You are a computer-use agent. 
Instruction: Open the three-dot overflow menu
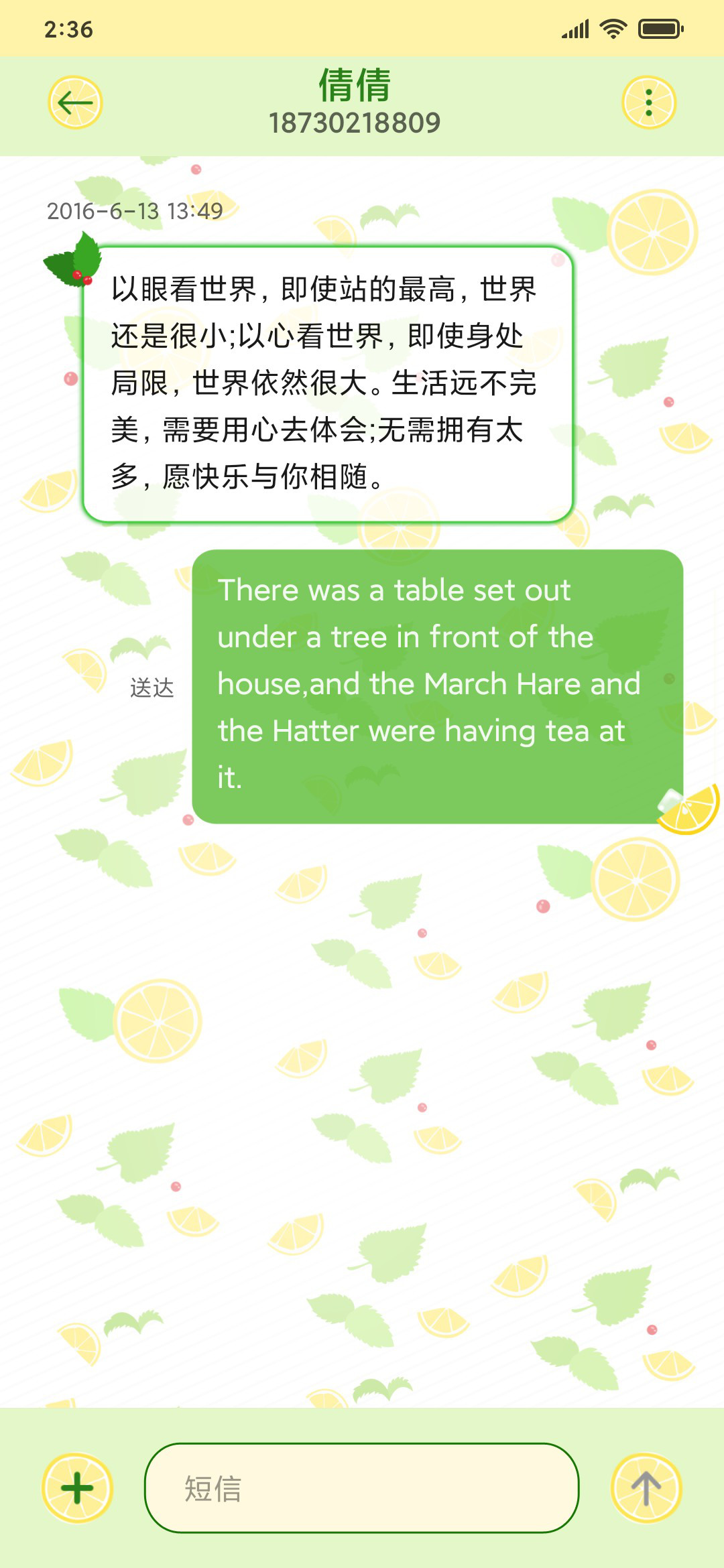tap(648, 103)
